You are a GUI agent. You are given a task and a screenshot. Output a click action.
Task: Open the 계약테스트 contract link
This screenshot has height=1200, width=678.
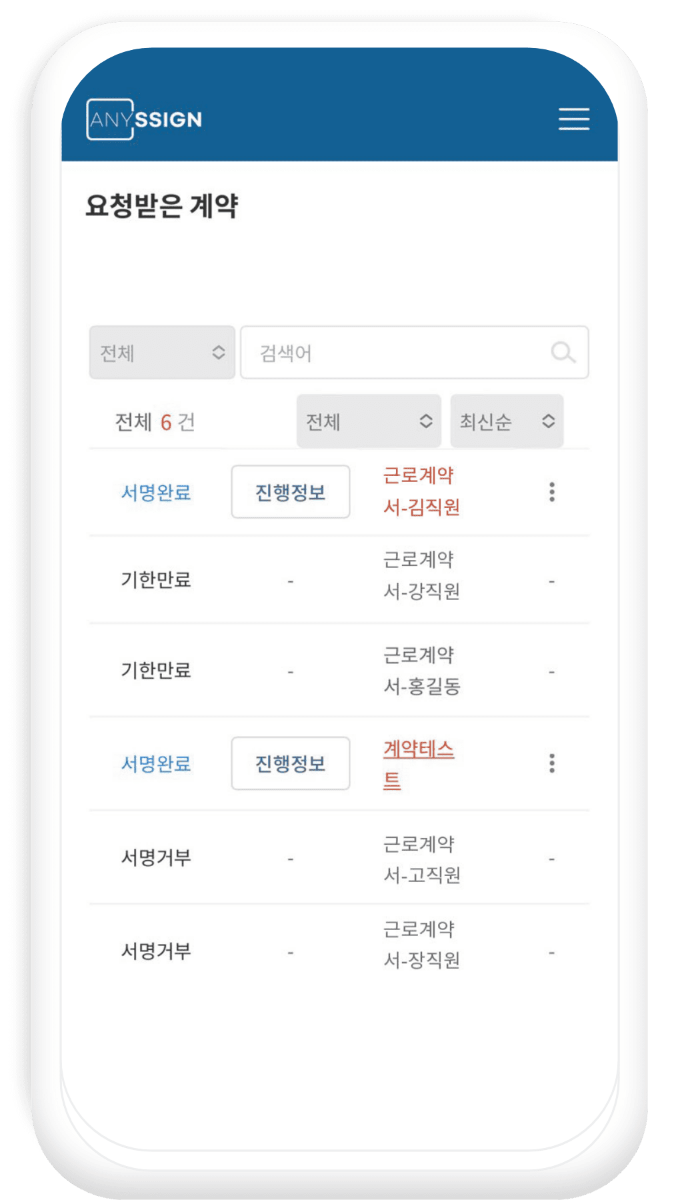point(417,765)
